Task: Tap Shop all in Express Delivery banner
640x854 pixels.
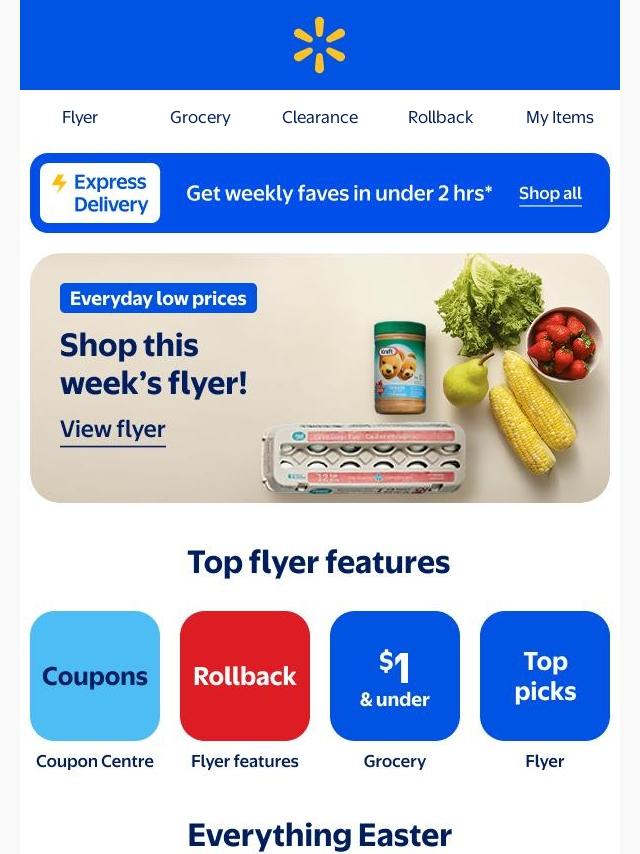Action: 550,194
